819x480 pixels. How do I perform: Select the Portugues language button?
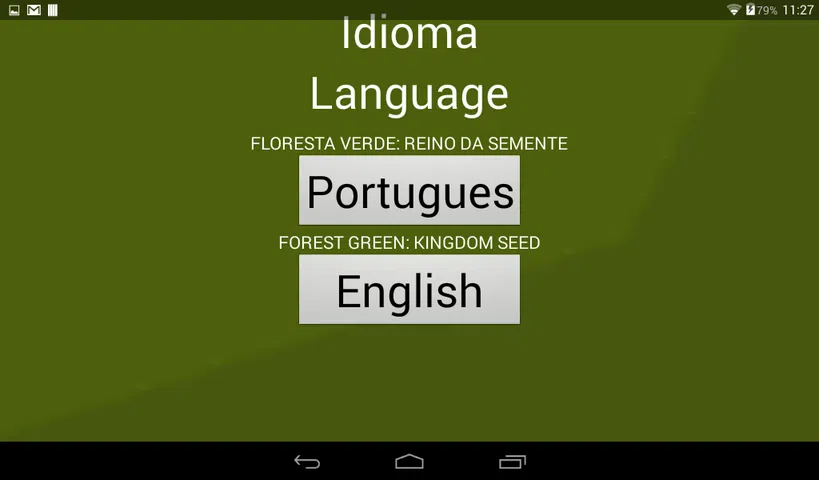409,191
